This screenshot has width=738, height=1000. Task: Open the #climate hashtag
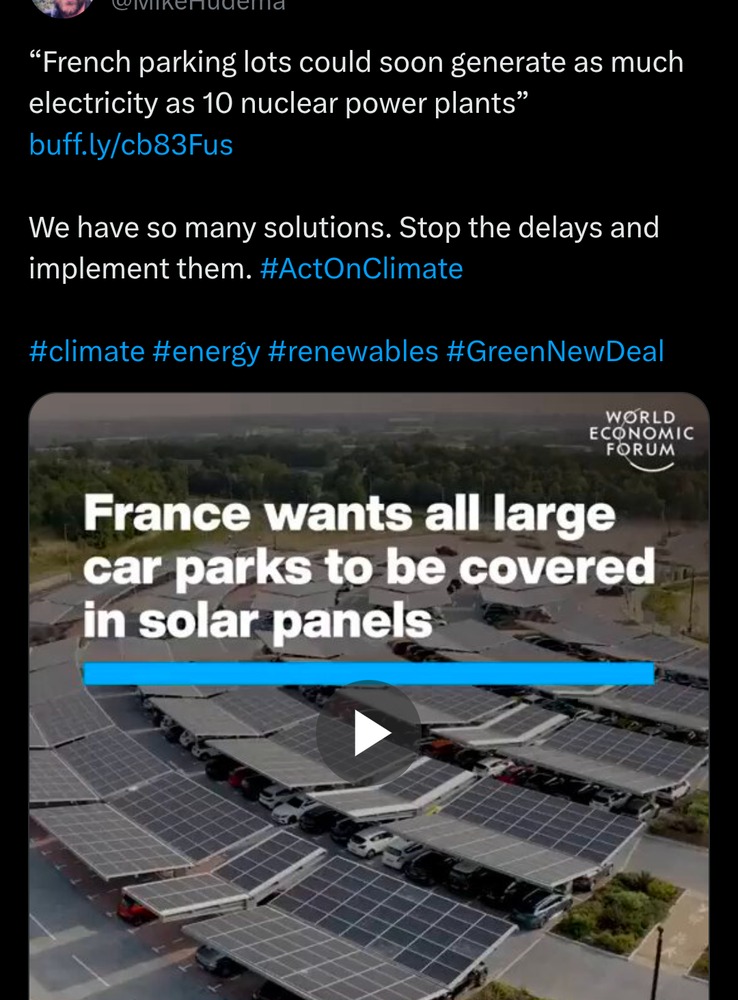coord(87,352)
